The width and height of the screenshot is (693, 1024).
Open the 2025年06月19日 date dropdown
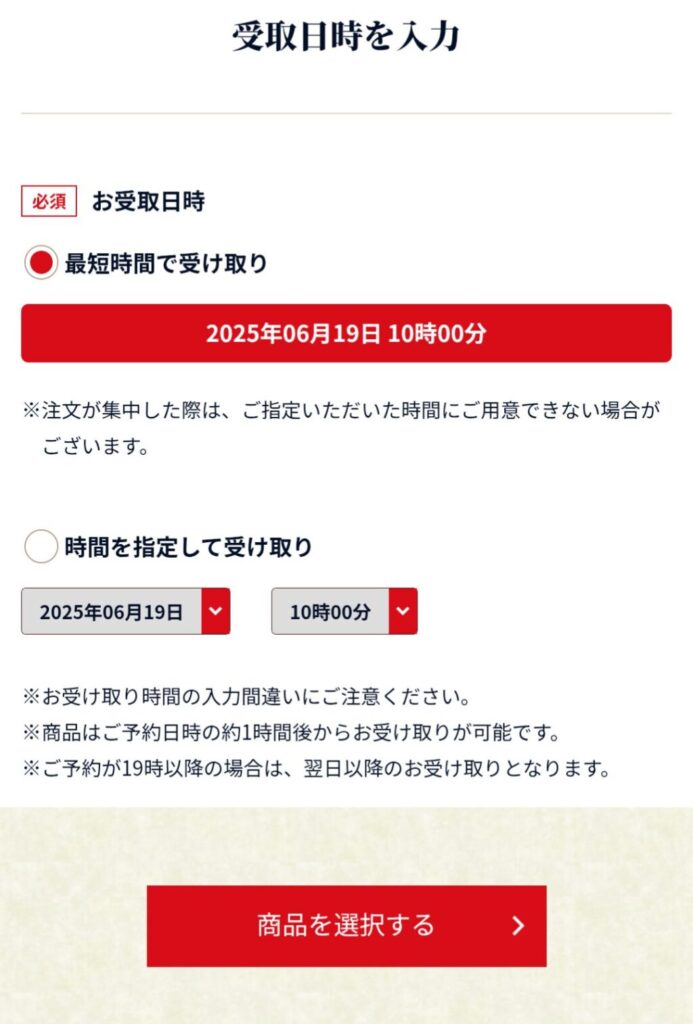point(126,611)
